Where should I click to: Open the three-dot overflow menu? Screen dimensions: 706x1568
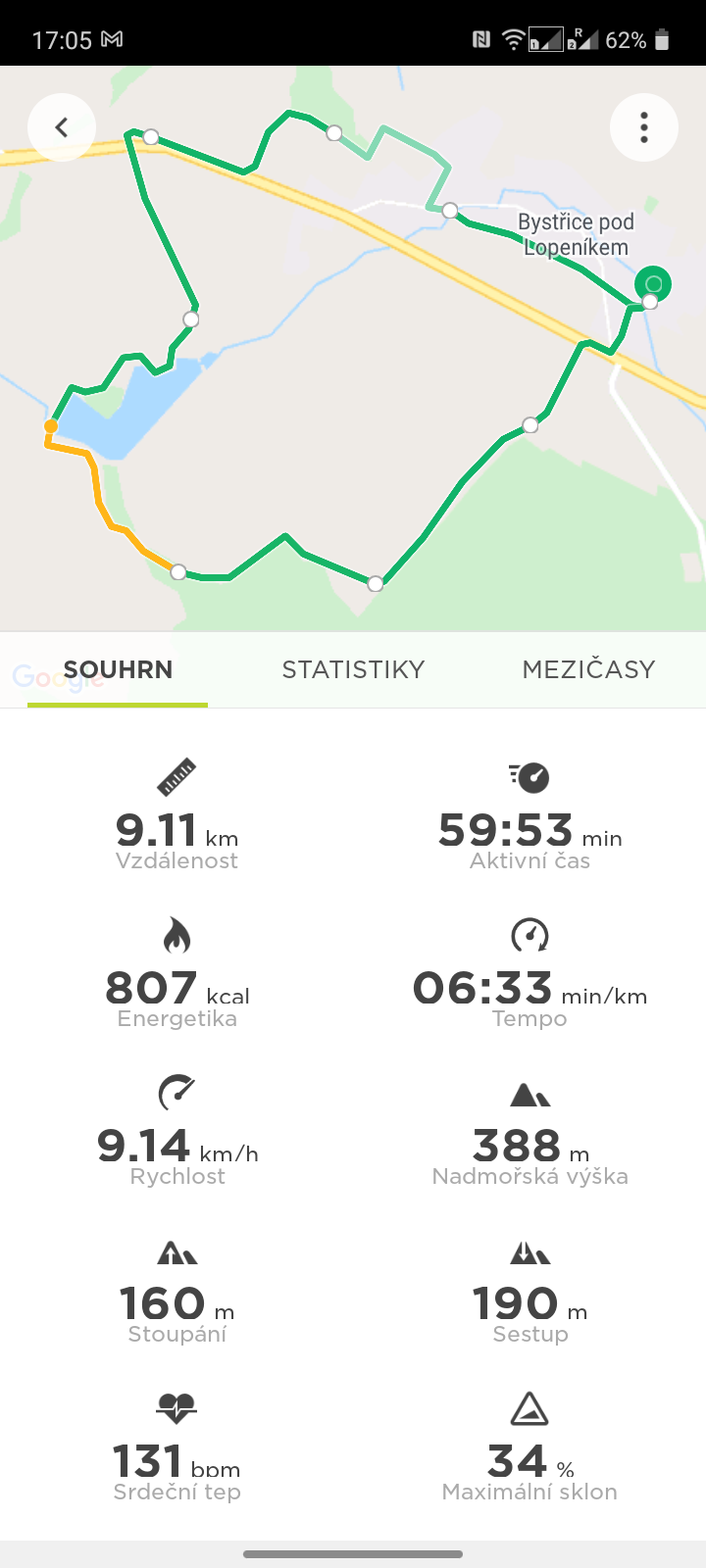click(x=644, y=127)
